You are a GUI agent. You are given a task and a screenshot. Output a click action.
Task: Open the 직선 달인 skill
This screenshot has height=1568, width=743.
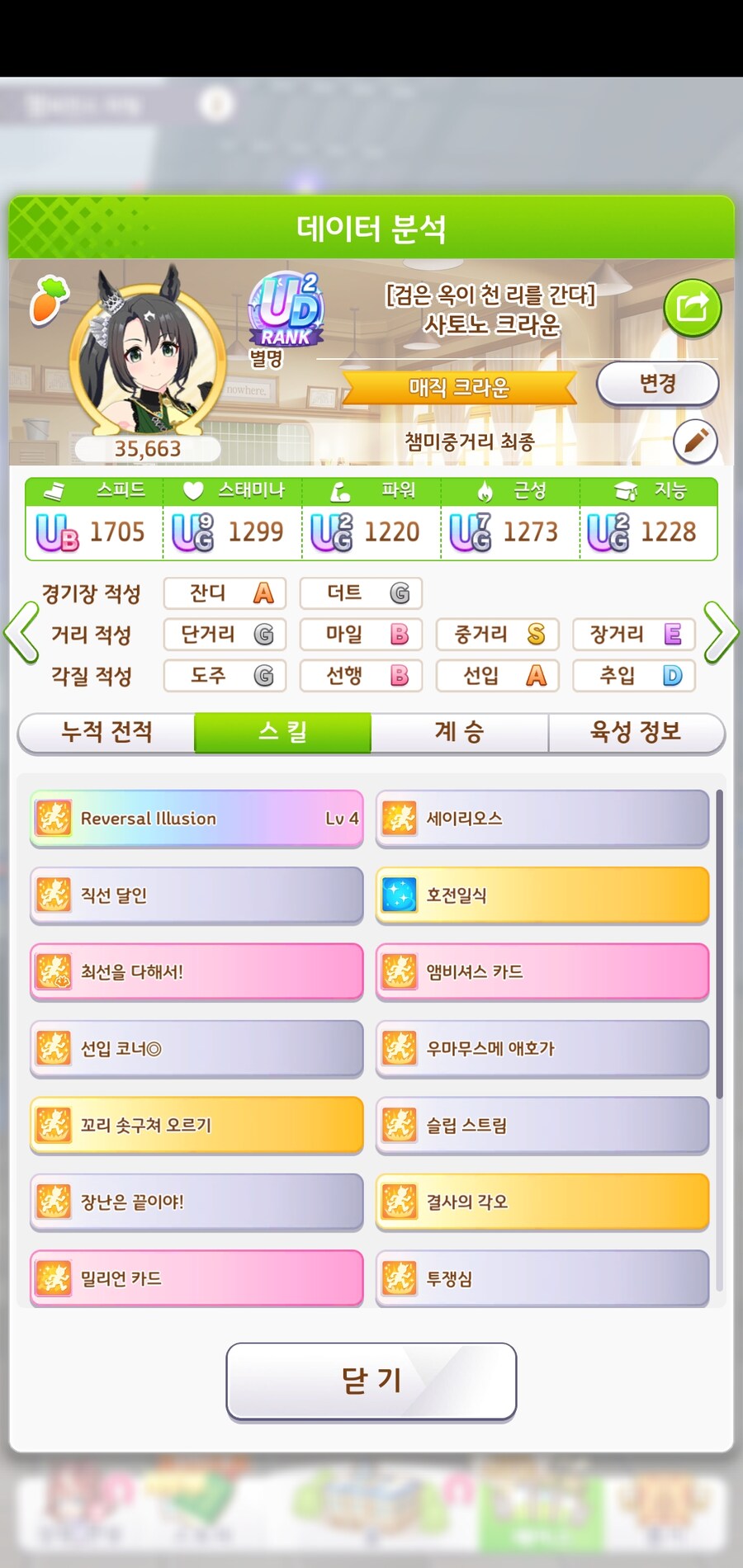click(x=196, y=895)
